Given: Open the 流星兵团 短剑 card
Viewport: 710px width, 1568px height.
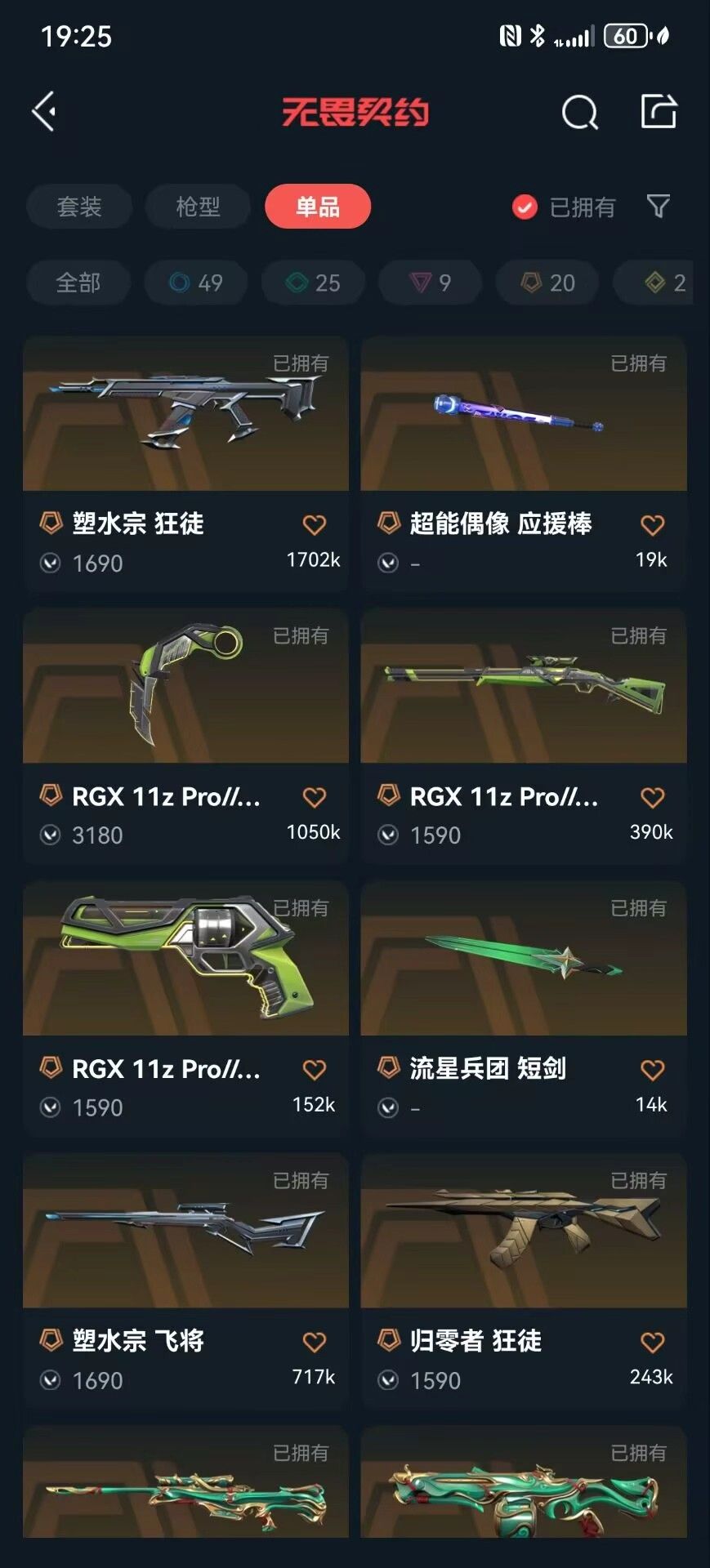Looking at the screenshot, I should [x=524, y=1008].
